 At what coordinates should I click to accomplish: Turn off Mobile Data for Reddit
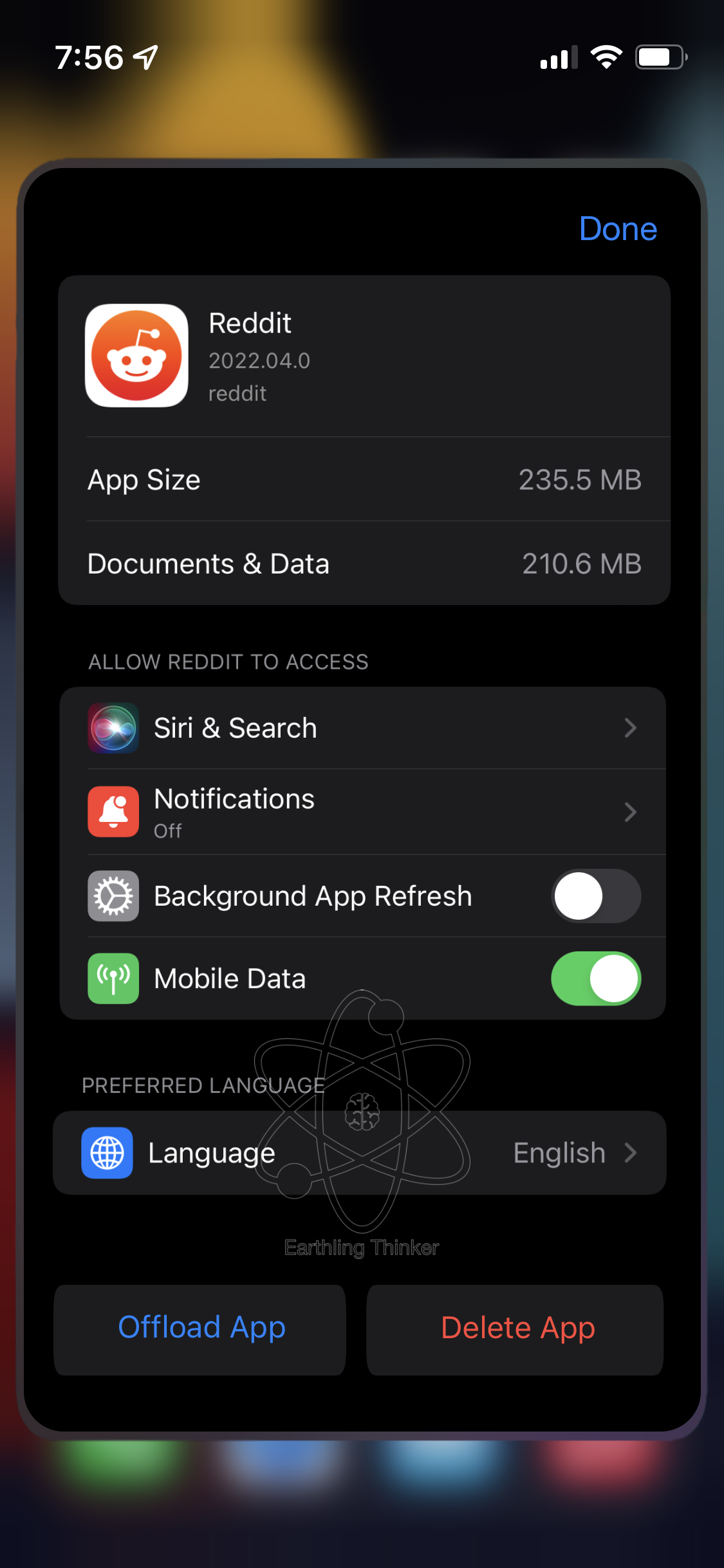[x=595, y=978]
